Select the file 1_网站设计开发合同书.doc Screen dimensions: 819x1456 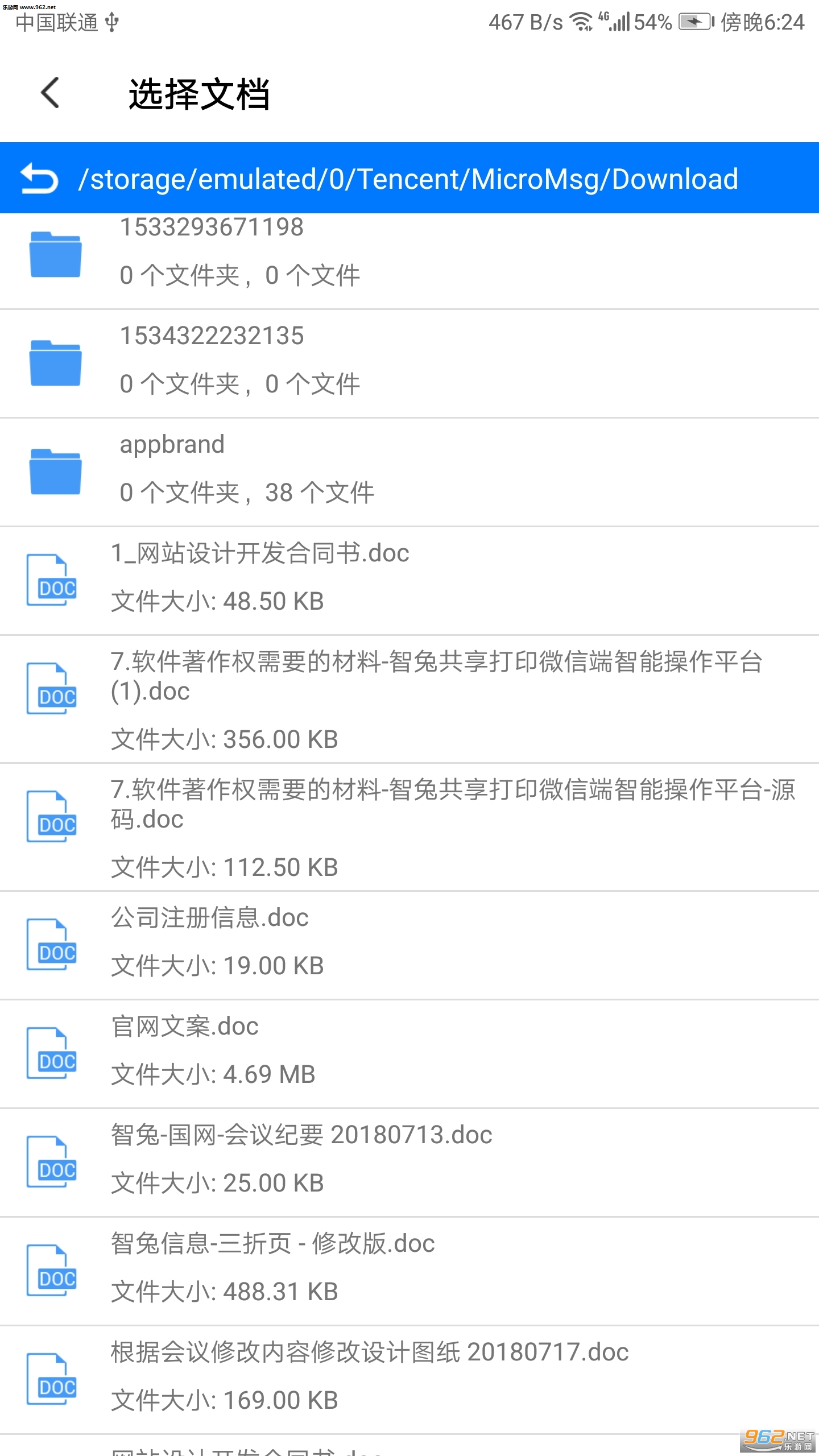(409, 581)
